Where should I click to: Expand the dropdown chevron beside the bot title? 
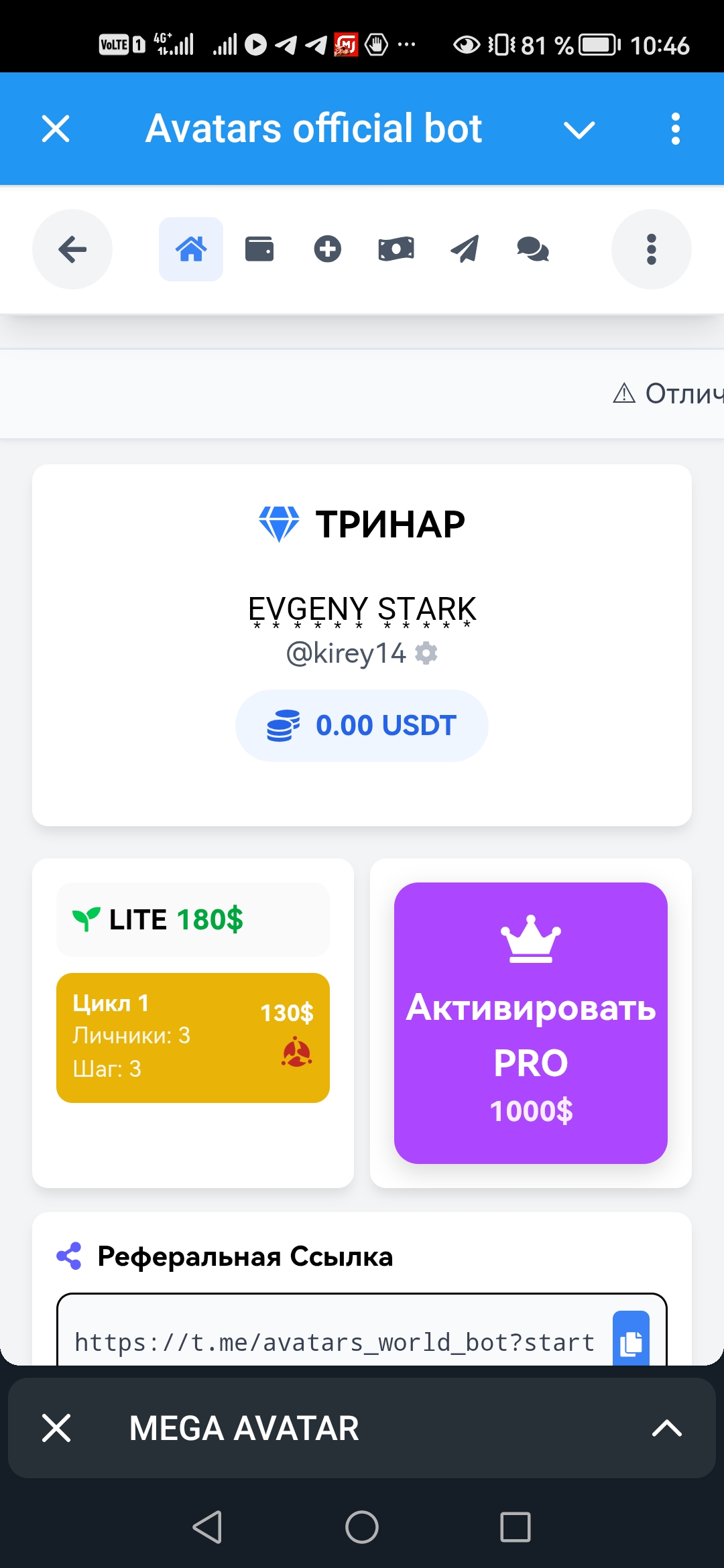(579, 129)
